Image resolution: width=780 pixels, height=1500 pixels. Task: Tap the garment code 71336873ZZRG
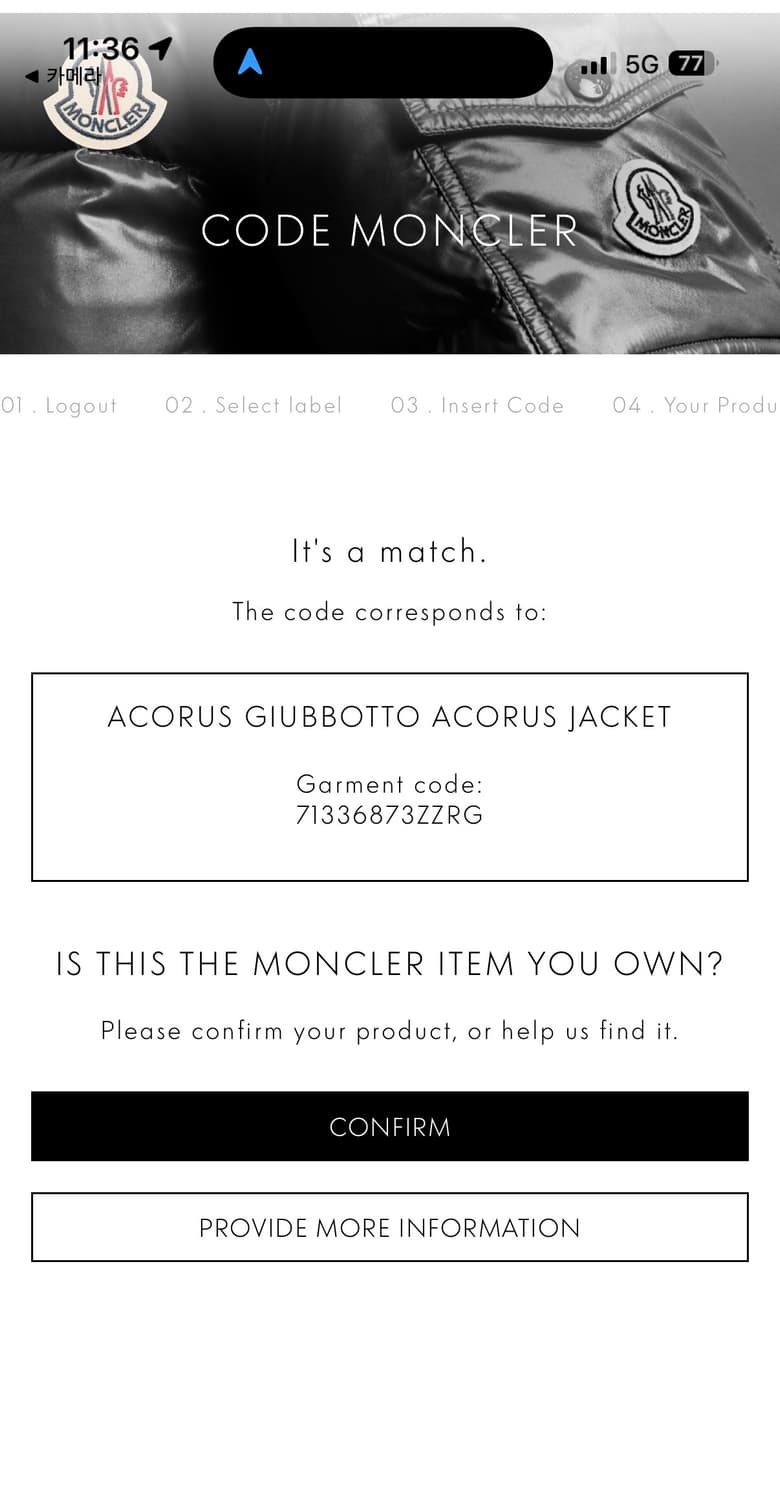pos(390,815)
